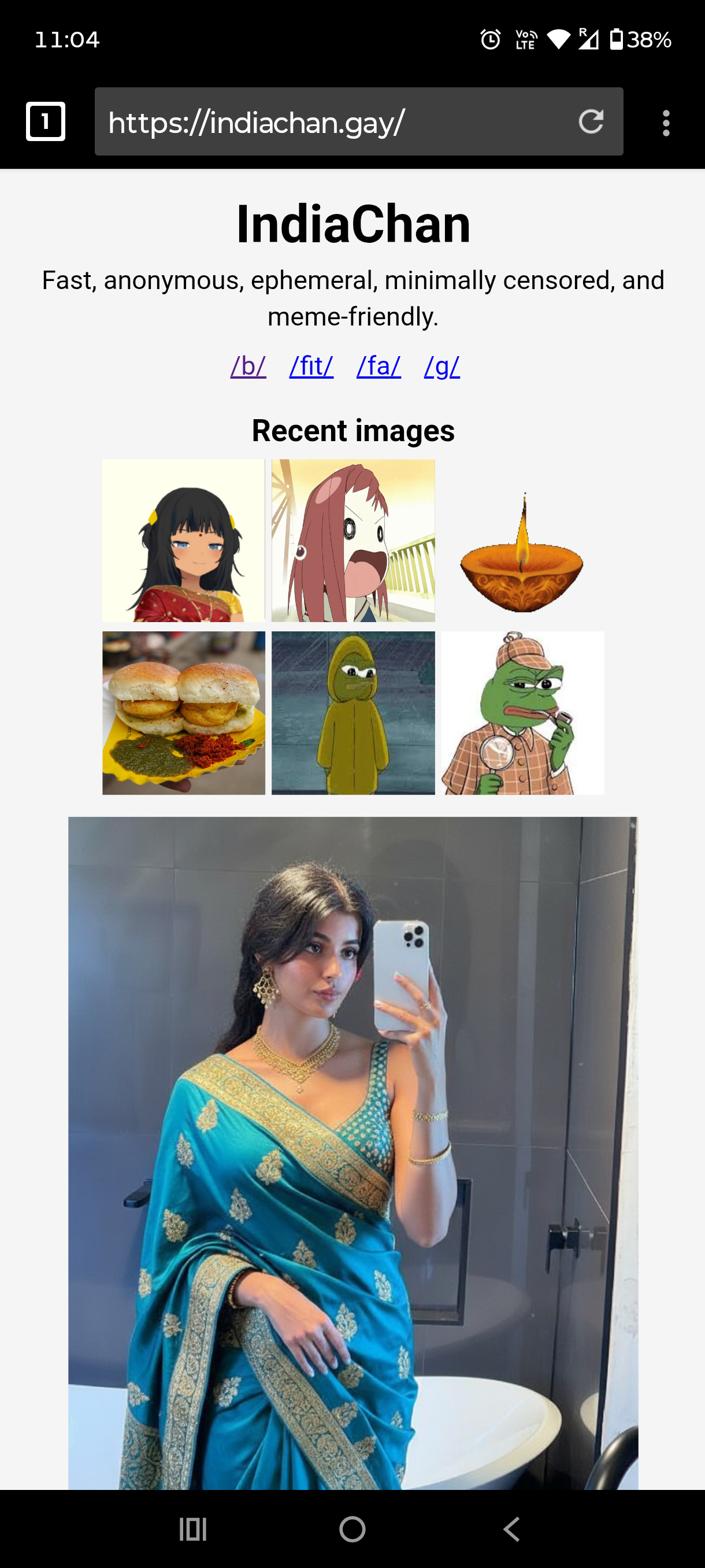The width and height of the screenshot is (705, 1568).
Task: Open the /fit/ board link
Action: 311,366
